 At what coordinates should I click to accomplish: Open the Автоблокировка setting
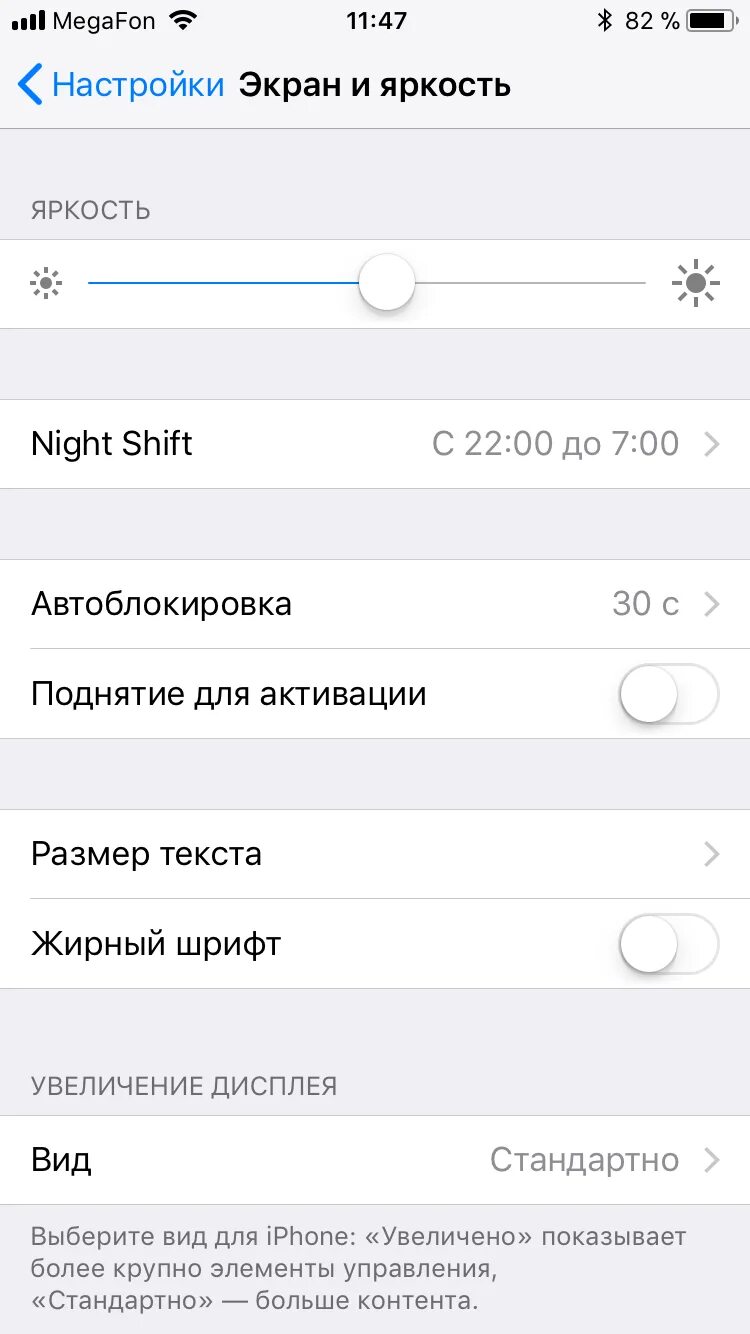(x=375, y=604)
